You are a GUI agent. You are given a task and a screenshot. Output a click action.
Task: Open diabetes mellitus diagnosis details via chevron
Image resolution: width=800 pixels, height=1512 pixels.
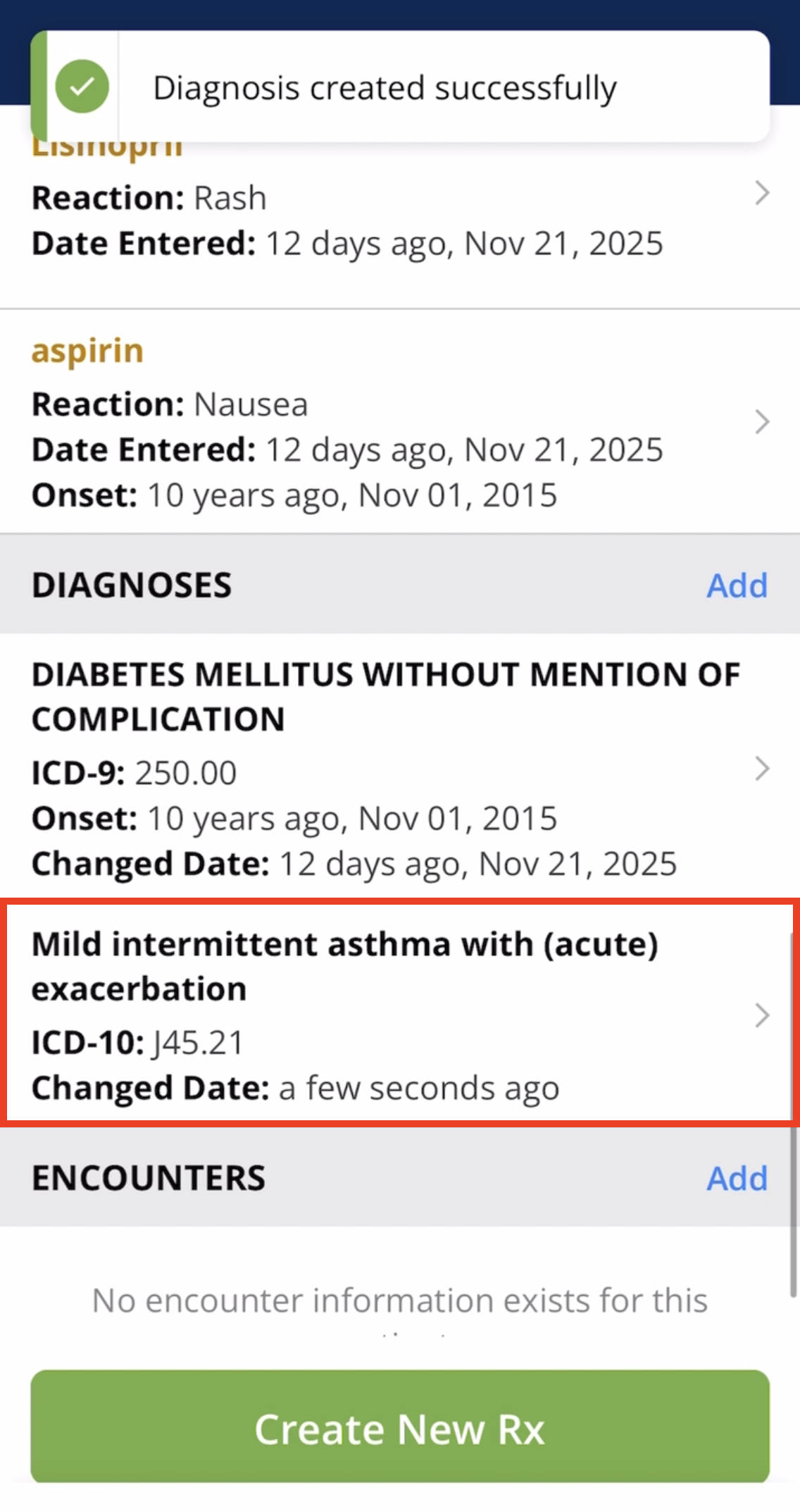[762, 769]
